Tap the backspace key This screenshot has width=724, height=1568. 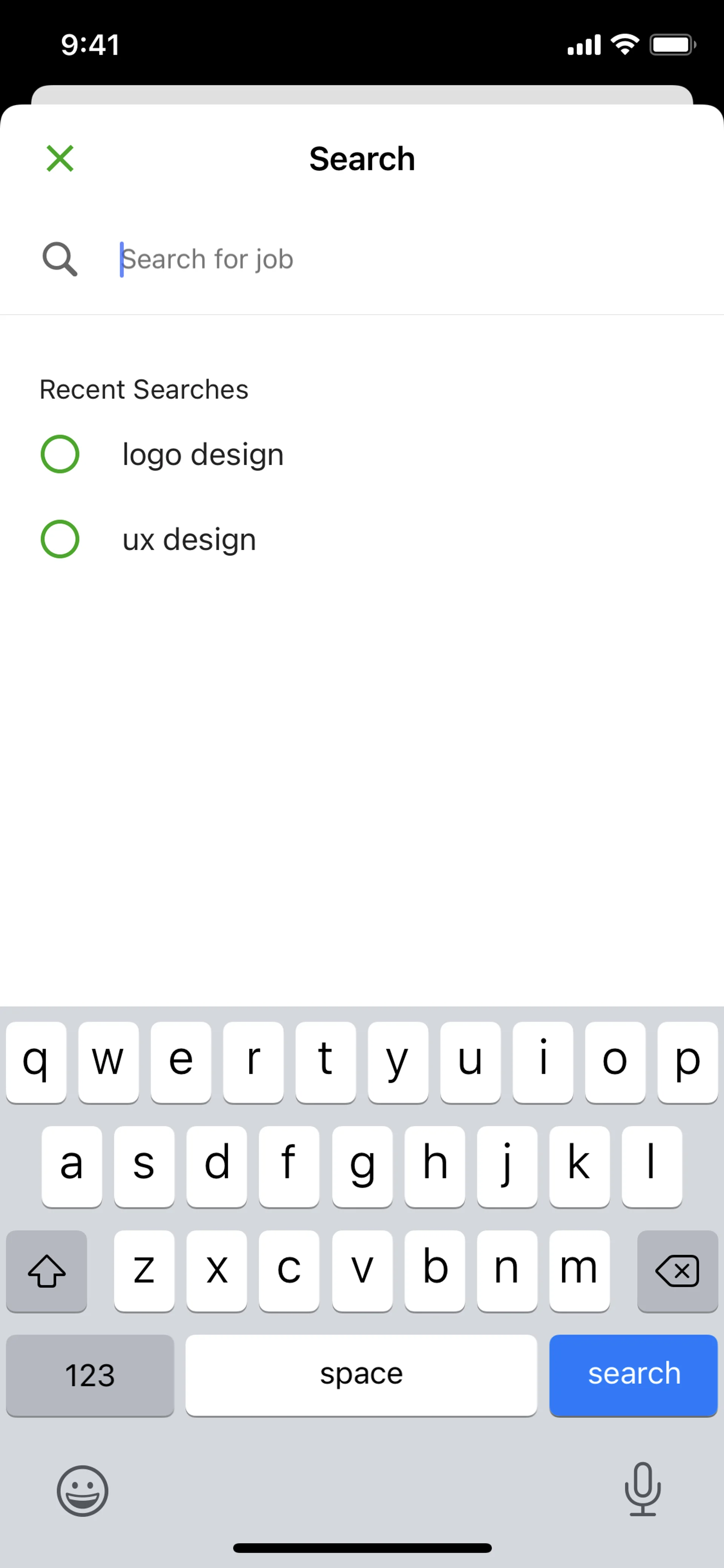pyautogui.click(x=676, y=1271)
